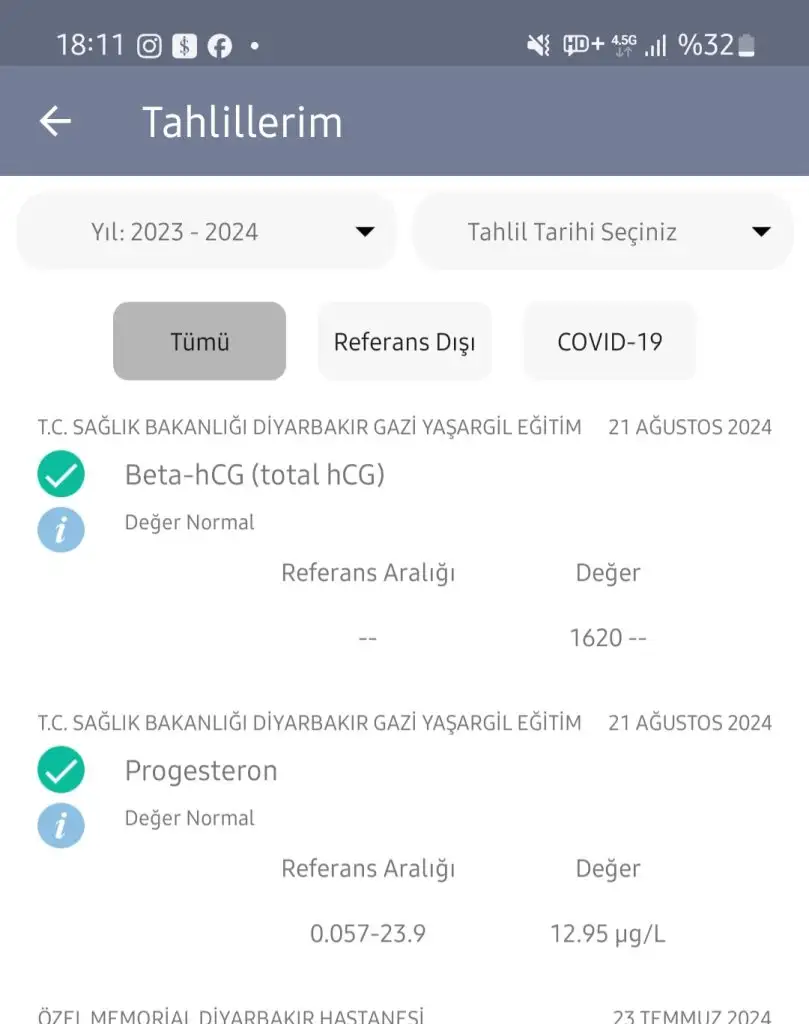This screenshot has height=1024, width=809.
Task: Open the Yıl: 2023 - 2024 dropdown
Action: coord(207,232)
